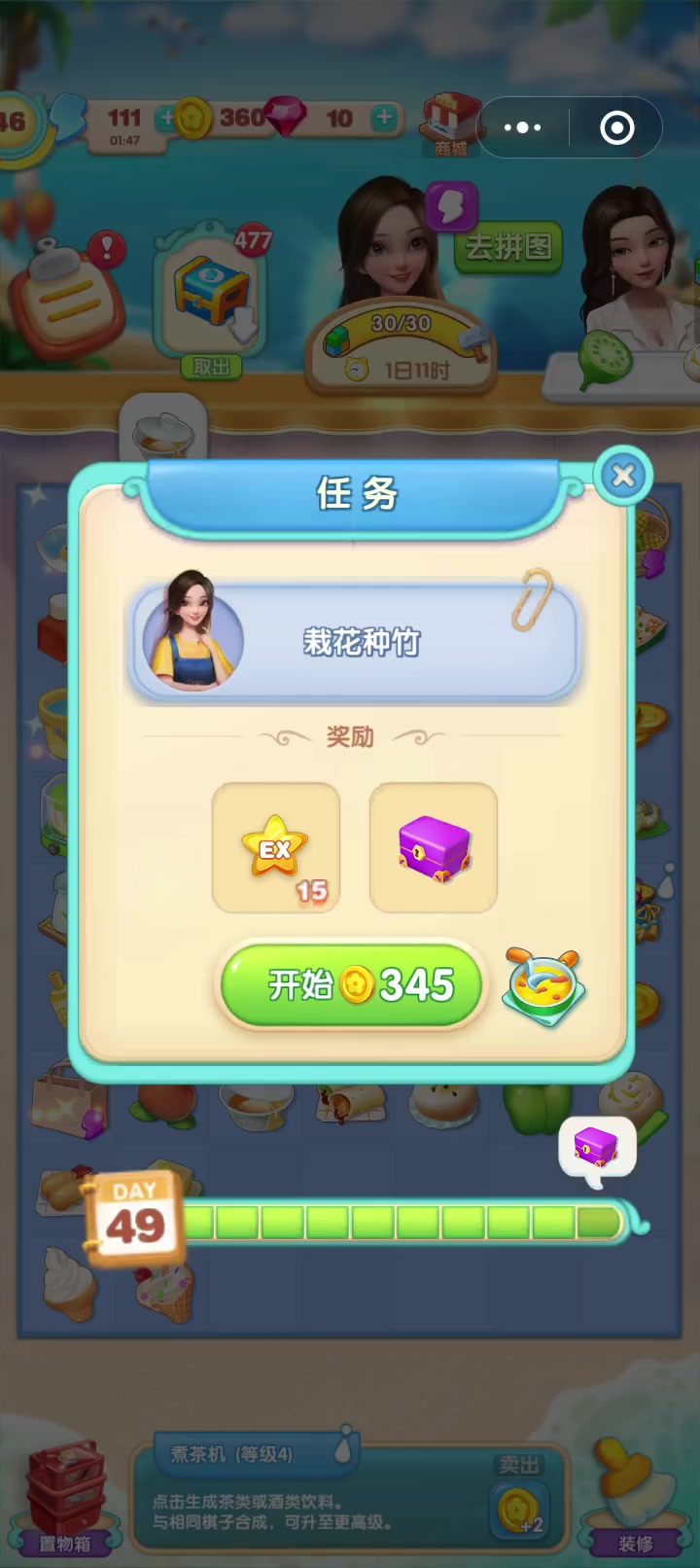The height and width of the screenshot is (1568, 700).
Task: Tap the soup dish icon beside 开始
Action: (544, 986)
